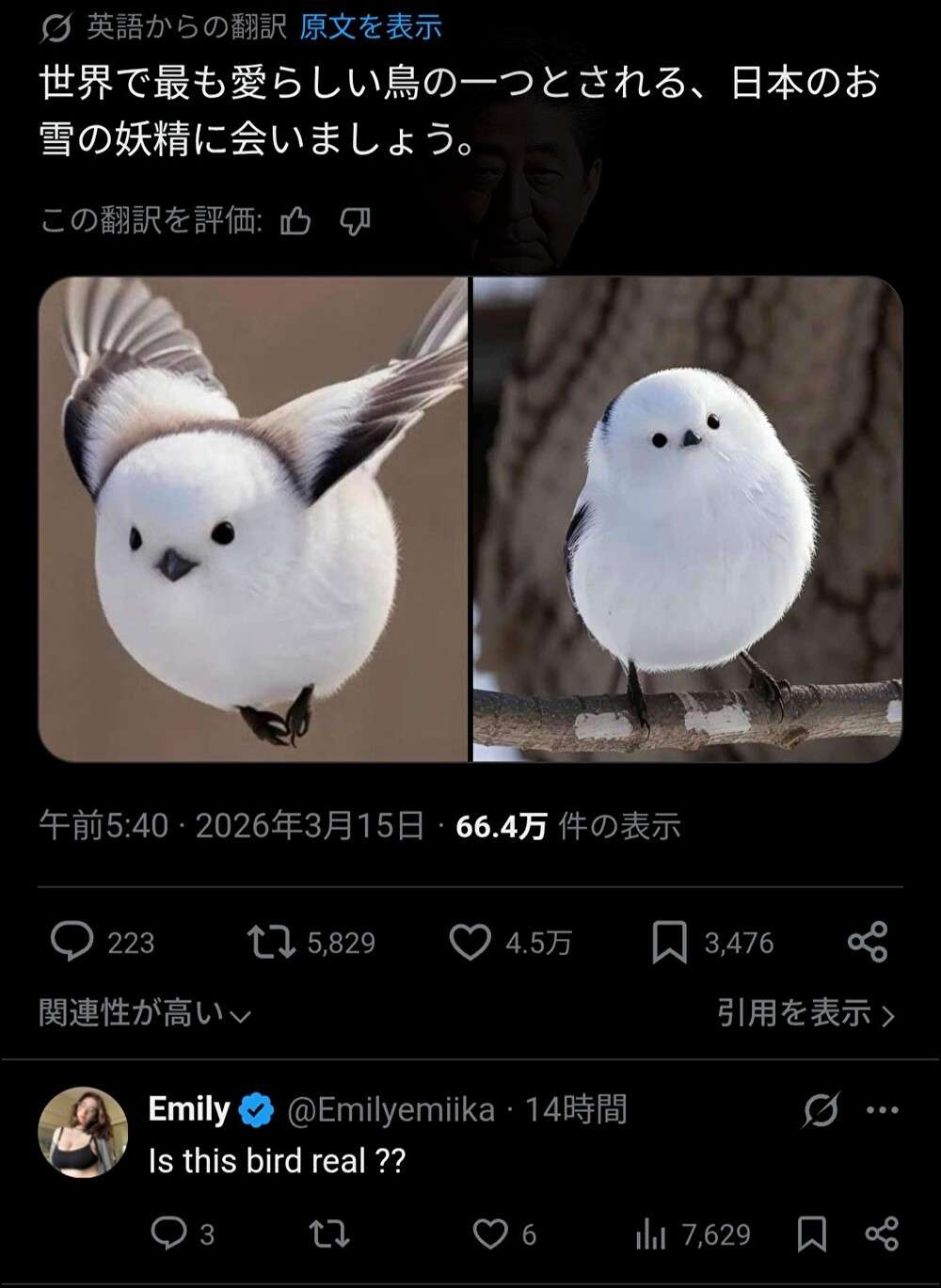The height and width of the screenshot is (1288, 941).
Task: Bookmark Emily's reply
Action: click(x=812, y=1233)
